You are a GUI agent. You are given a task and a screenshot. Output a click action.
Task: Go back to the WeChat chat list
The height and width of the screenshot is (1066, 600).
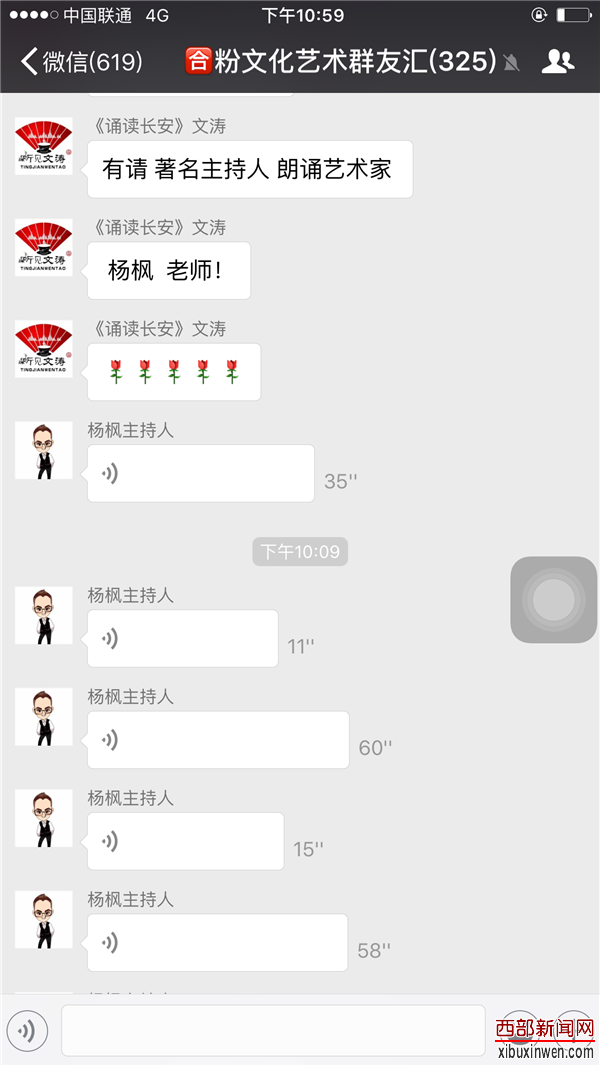(x=80, y=62)
